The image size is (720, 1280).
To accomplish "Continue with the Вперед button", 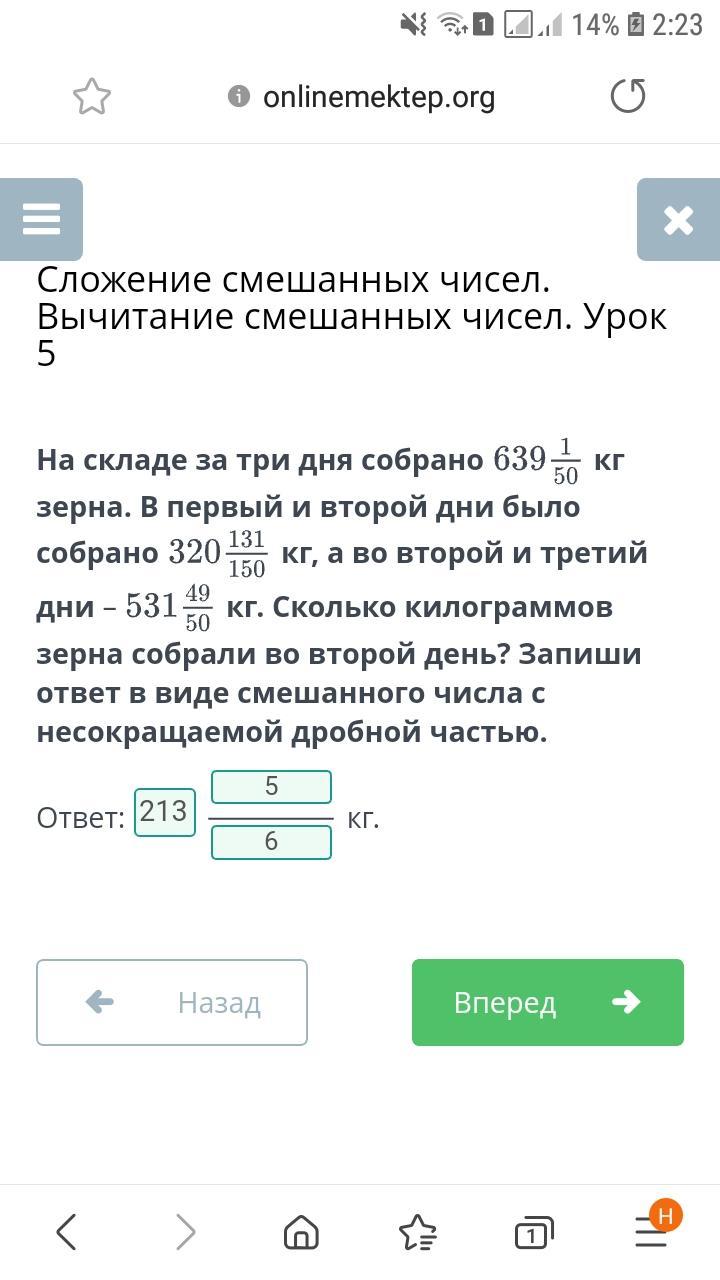I will tap(547, 1002).
